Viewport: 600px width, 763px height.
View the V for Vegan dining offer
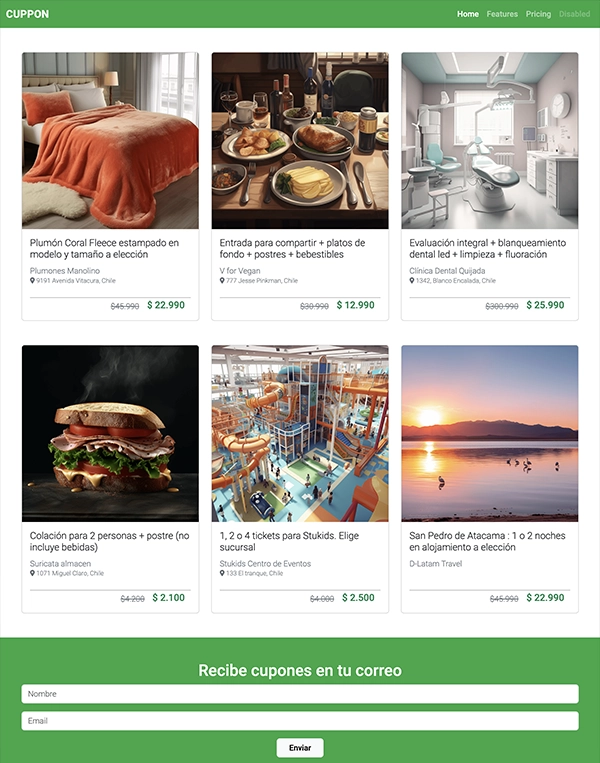point(300,186)
